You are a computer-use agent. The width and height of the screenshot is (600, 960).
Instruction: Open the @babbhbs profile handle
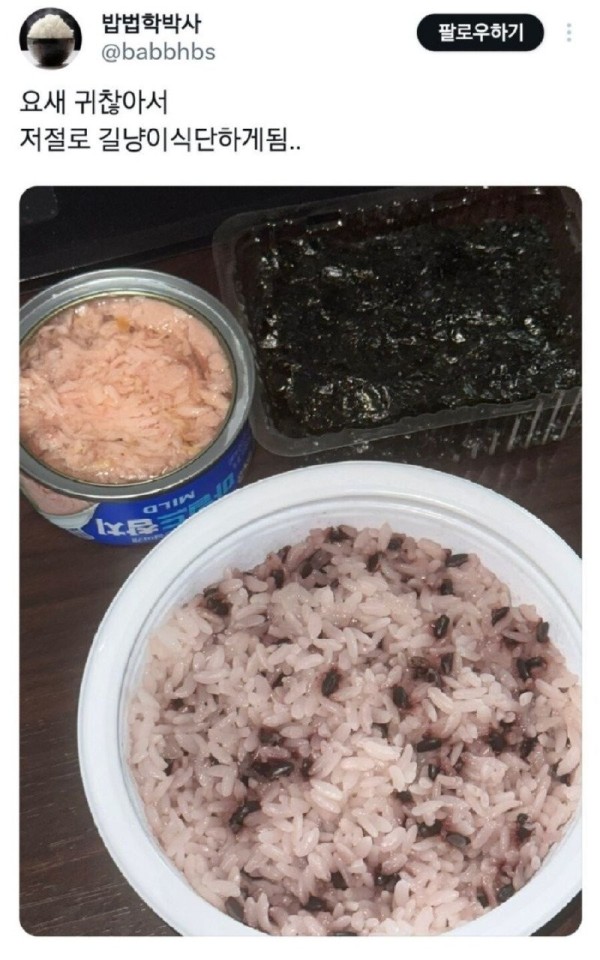pyautogui.click(x=159, y=52)
